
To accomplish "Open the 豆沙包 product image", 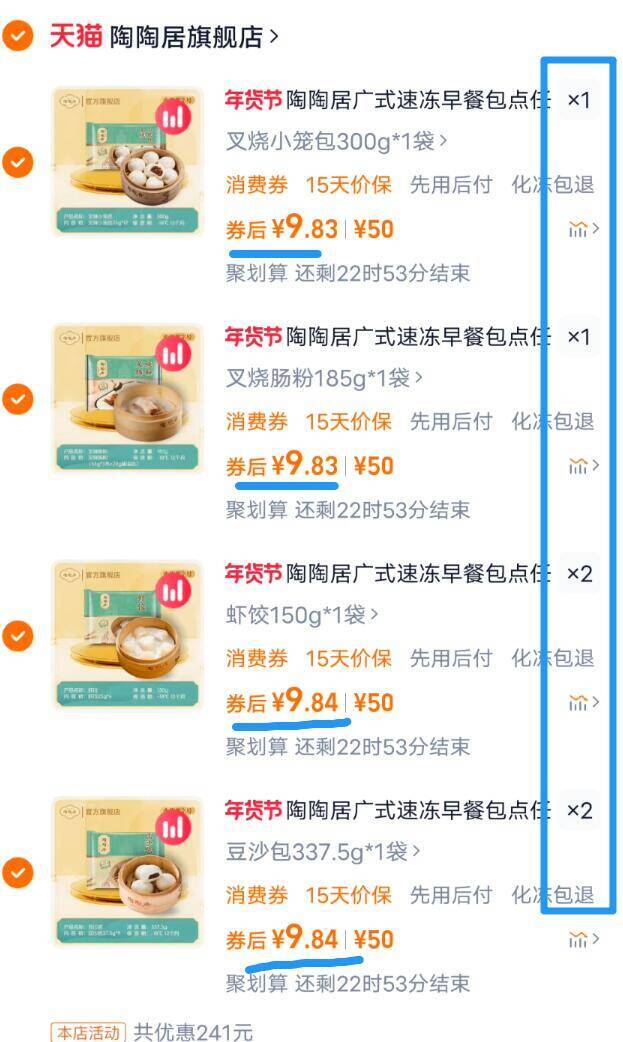I will click(x=127, y=871).
